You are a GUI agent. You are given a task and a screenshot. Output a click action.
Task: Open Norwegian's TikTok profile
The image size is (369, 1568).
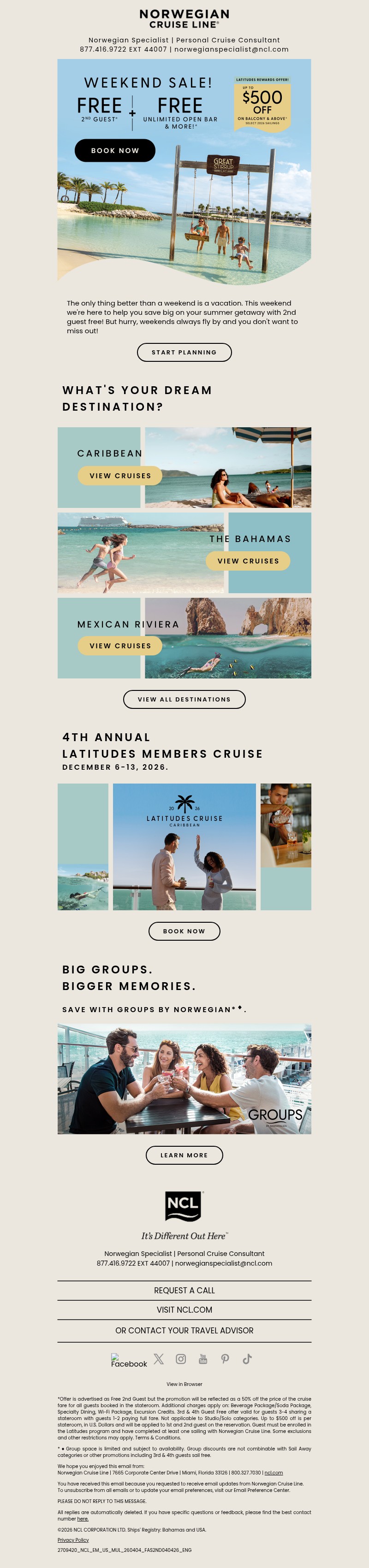(247, 1359)
